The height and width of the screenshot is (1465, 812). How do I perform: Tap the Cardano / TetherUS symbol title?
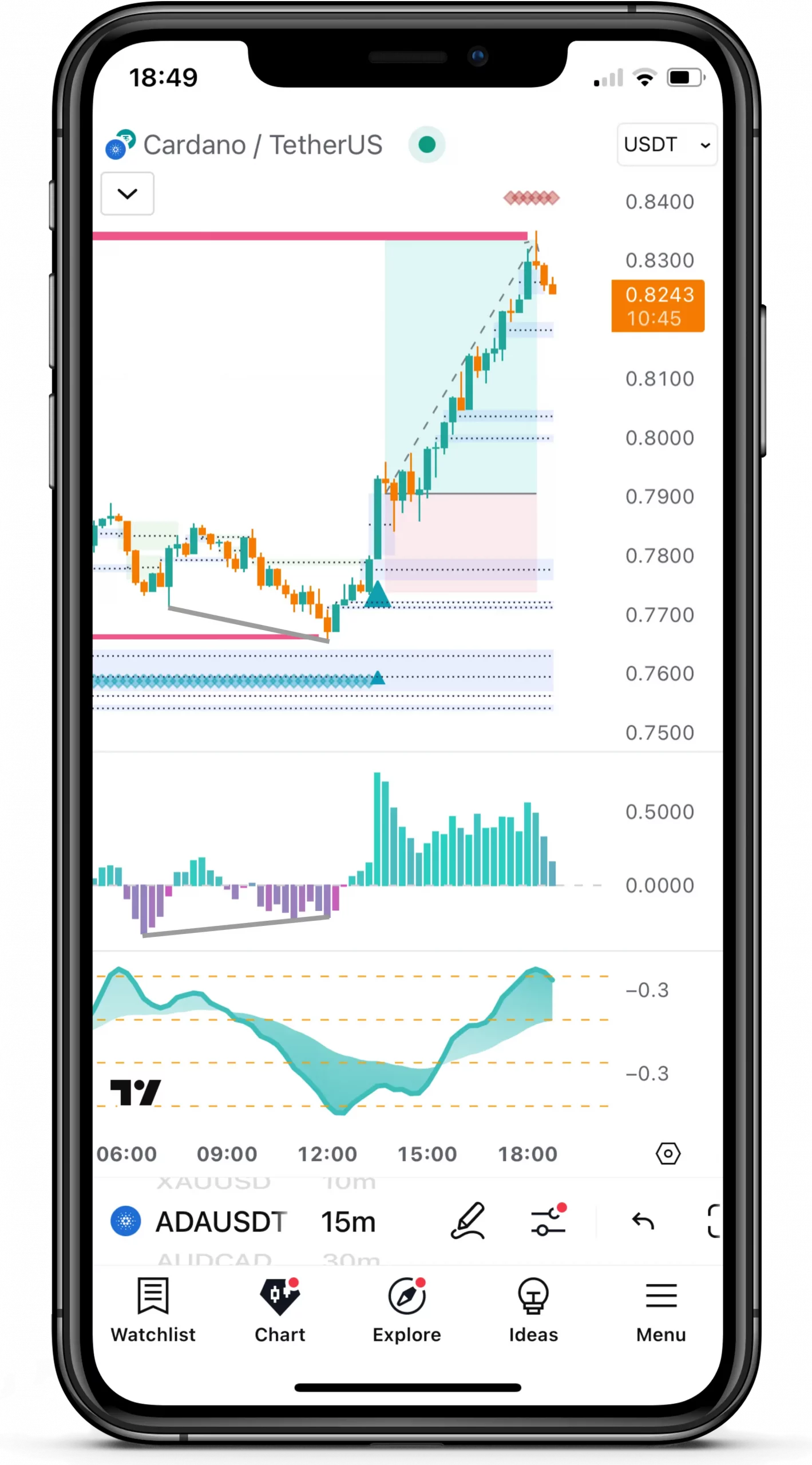pos(262,145)
